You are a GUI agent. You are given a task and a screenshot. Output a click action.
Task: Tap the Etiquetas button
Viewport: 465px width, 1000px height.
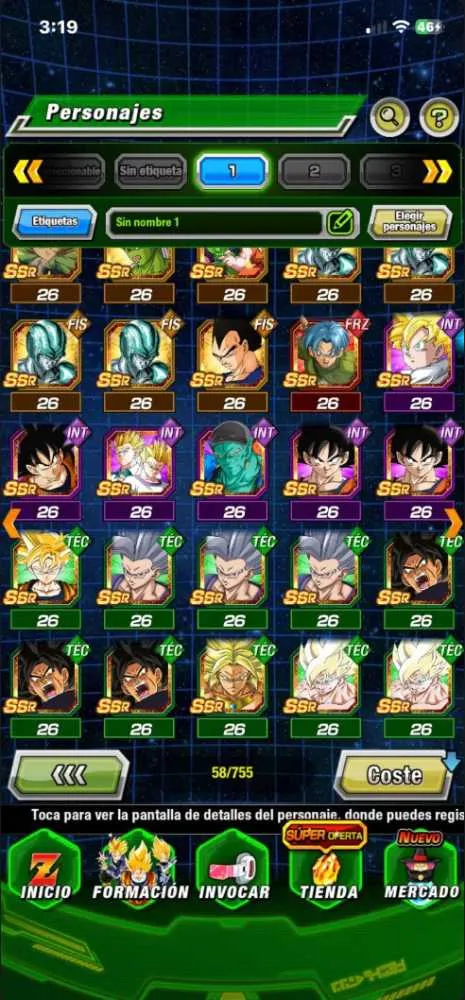[x=54, y=223]
